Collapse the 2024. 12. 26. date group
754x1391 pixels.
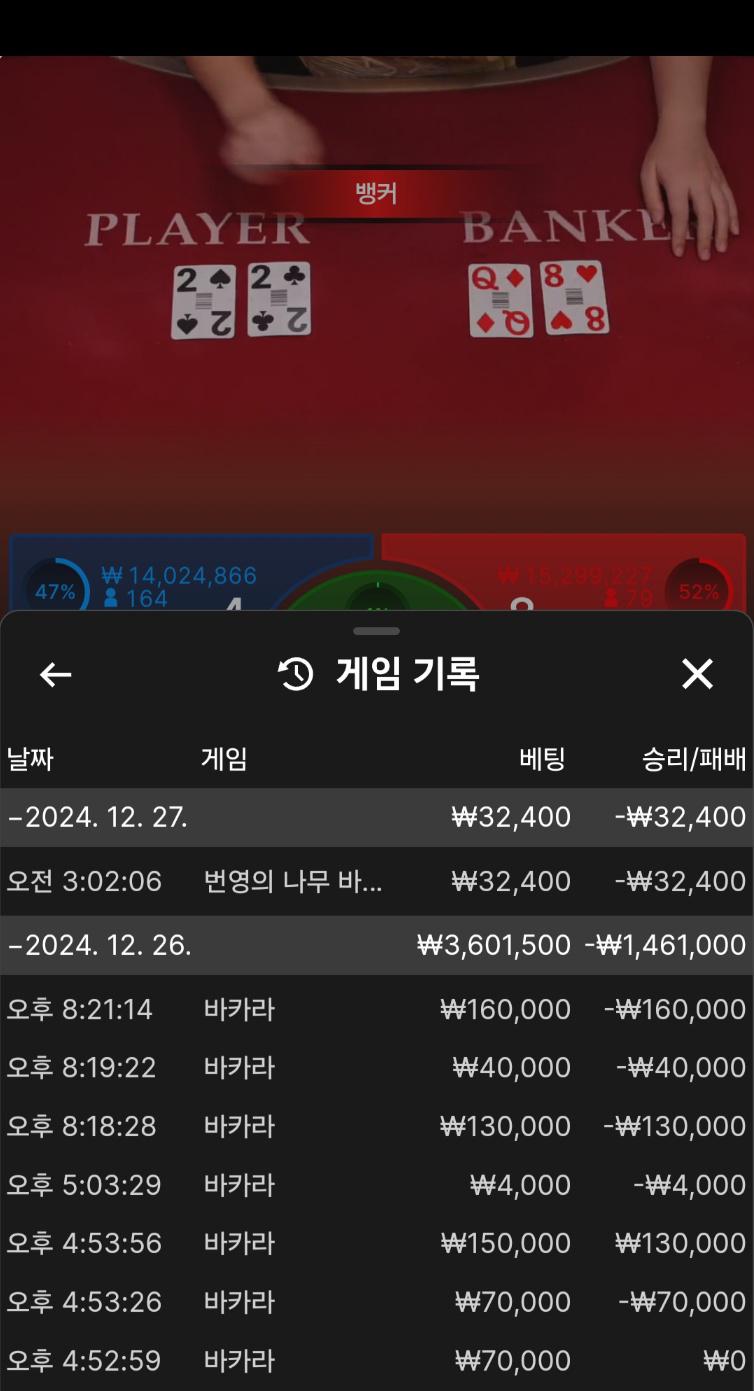(x=100, y=945)
